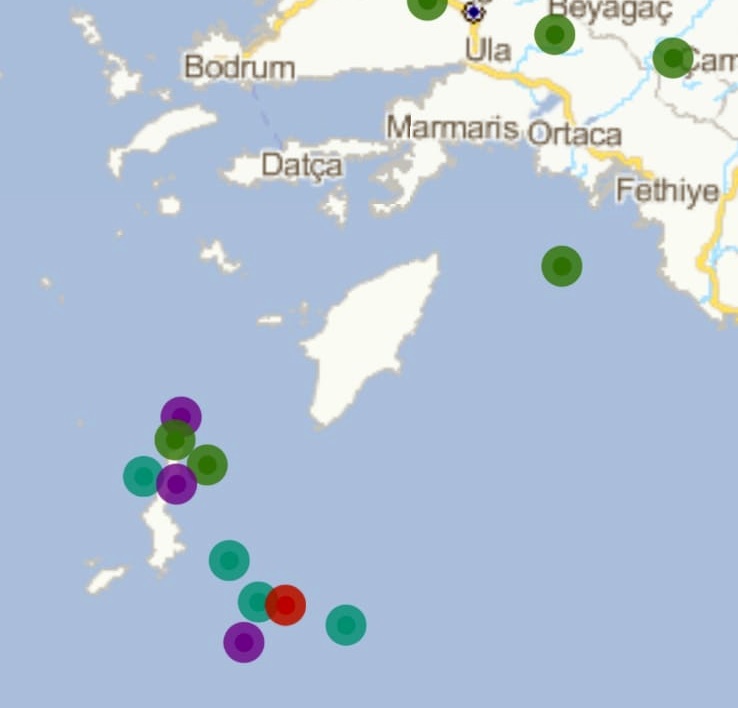Tap the red earthquake marker

286,605
